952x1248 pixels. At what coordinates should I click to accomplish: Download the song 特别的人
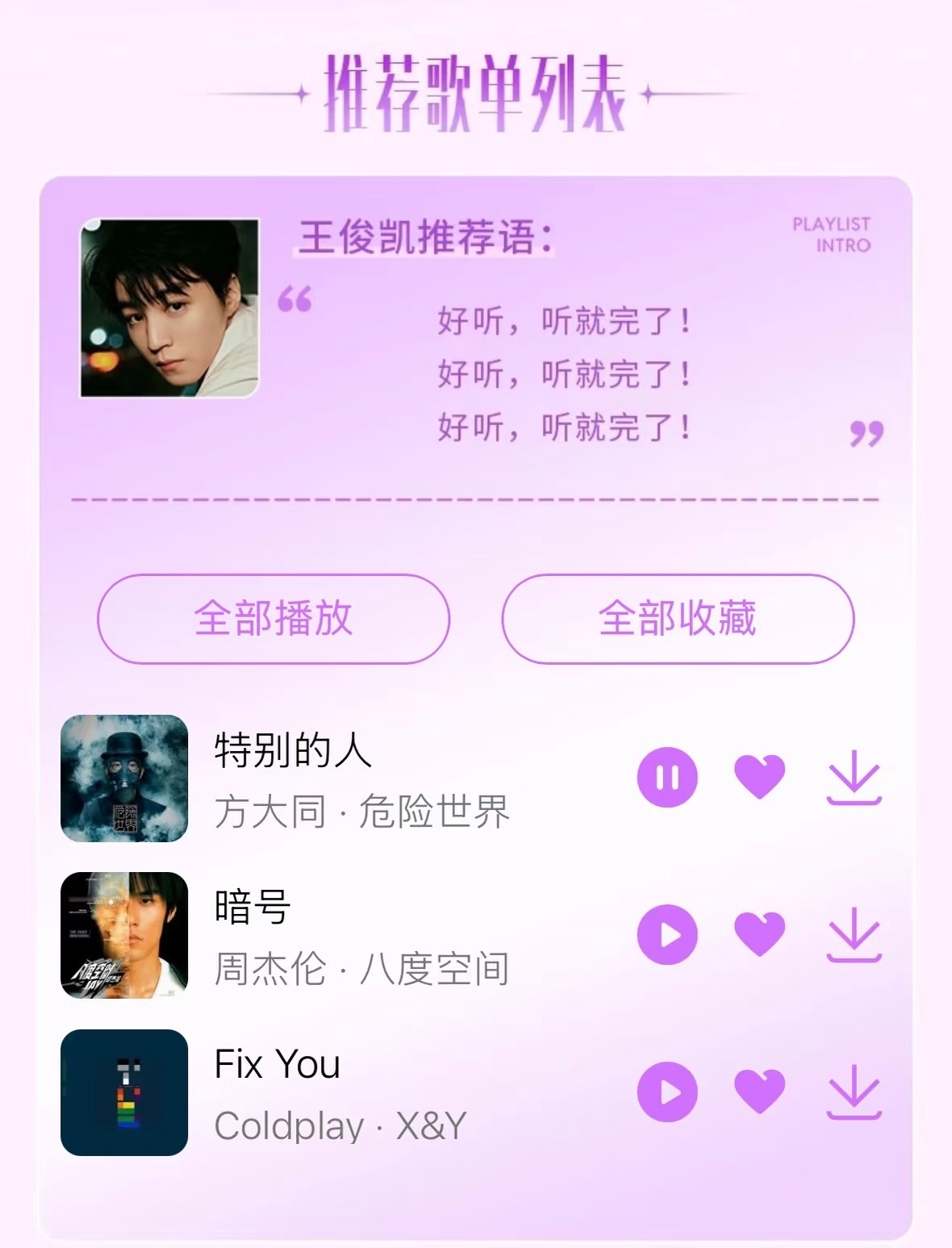(x=855, y=777)
